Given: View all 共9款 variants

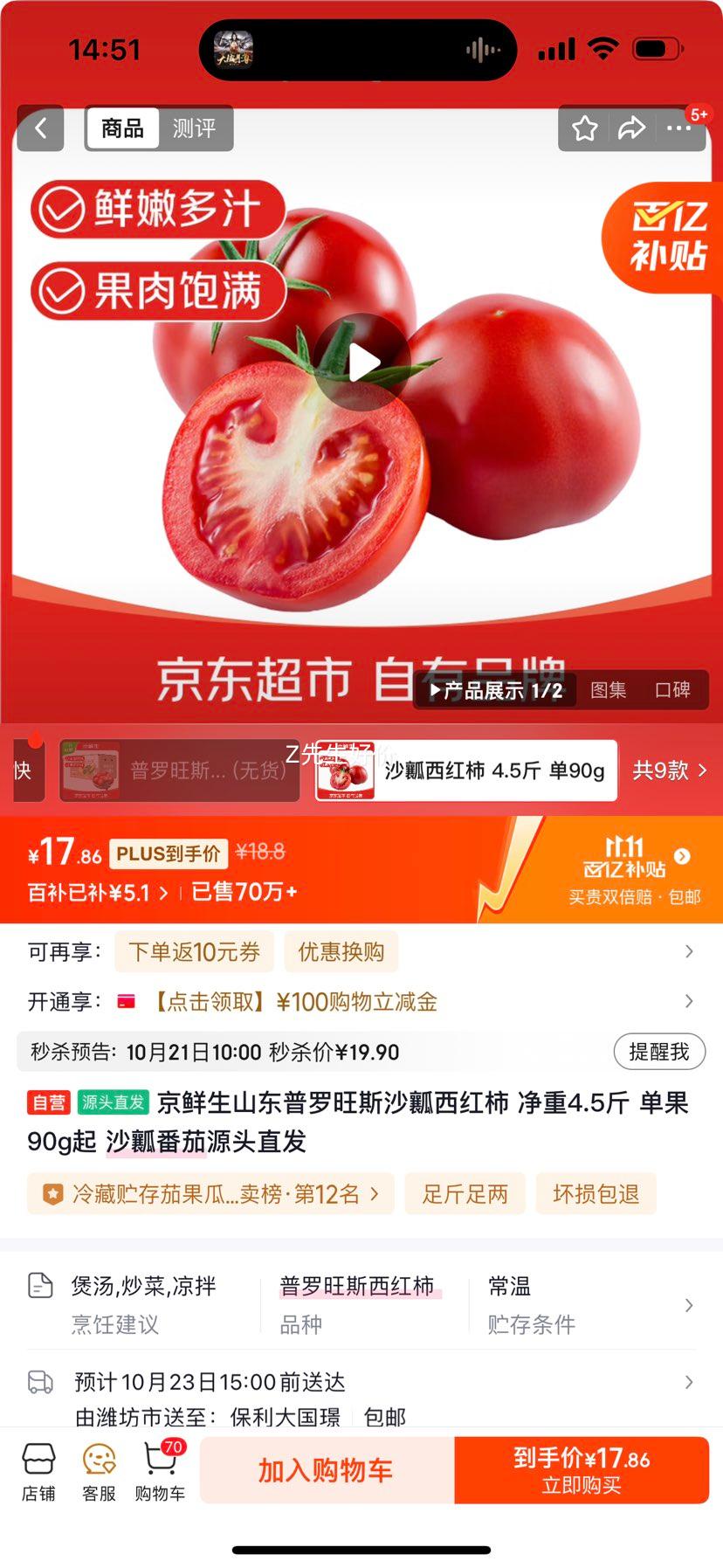Looking at the screenshot, I should 669,770.
